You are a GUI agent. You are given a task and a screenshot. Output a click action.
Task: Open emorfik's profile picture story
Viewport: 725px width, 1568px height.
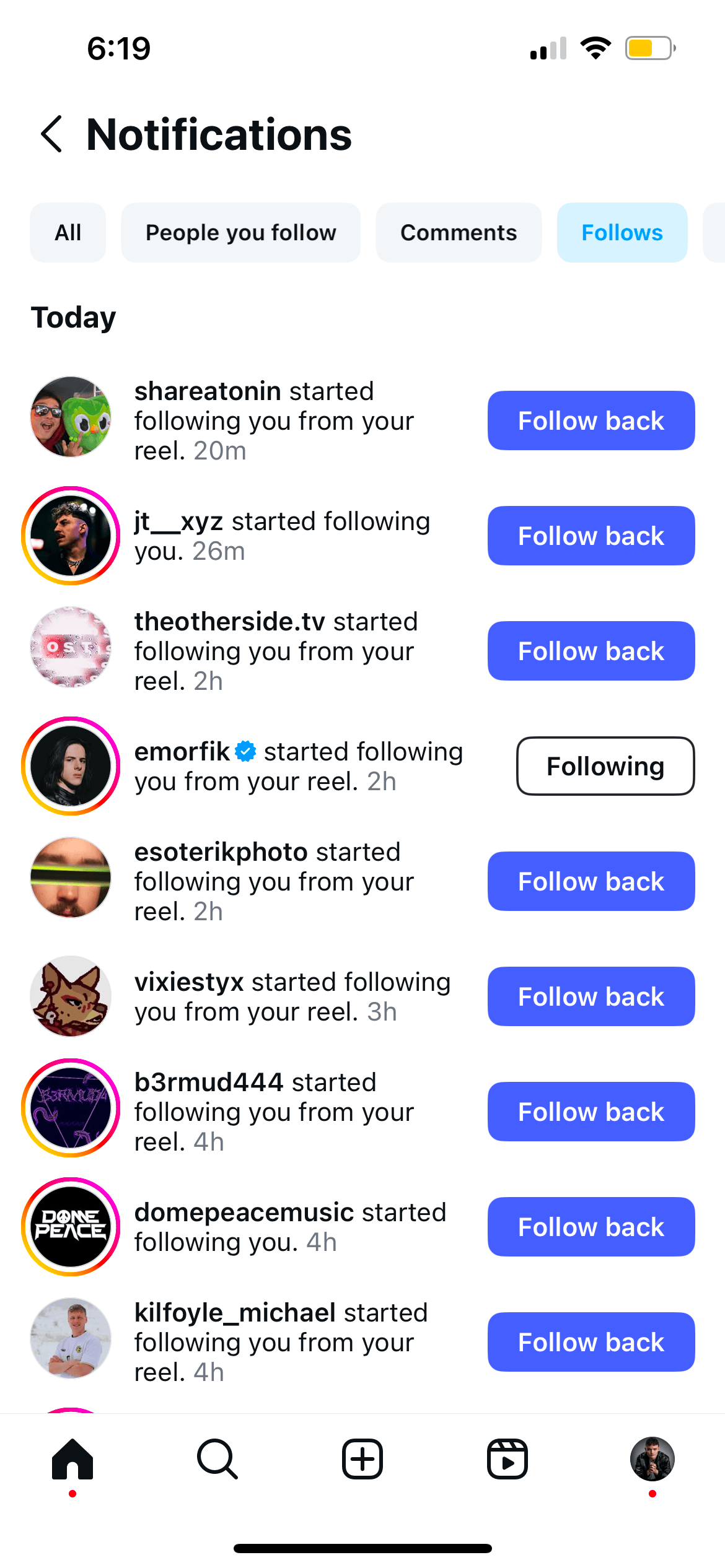point(71,766)
